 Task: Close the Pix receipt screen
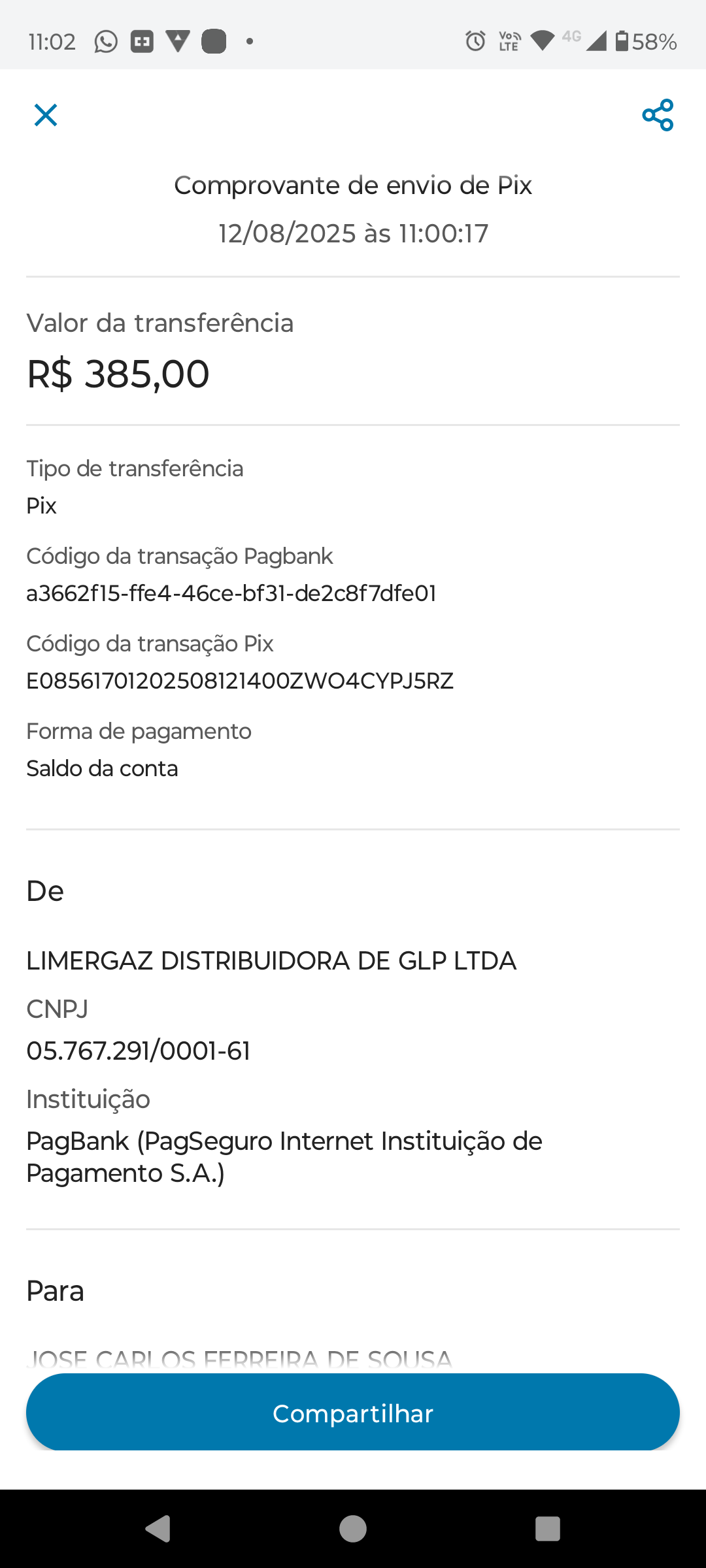tap(46, 115)
